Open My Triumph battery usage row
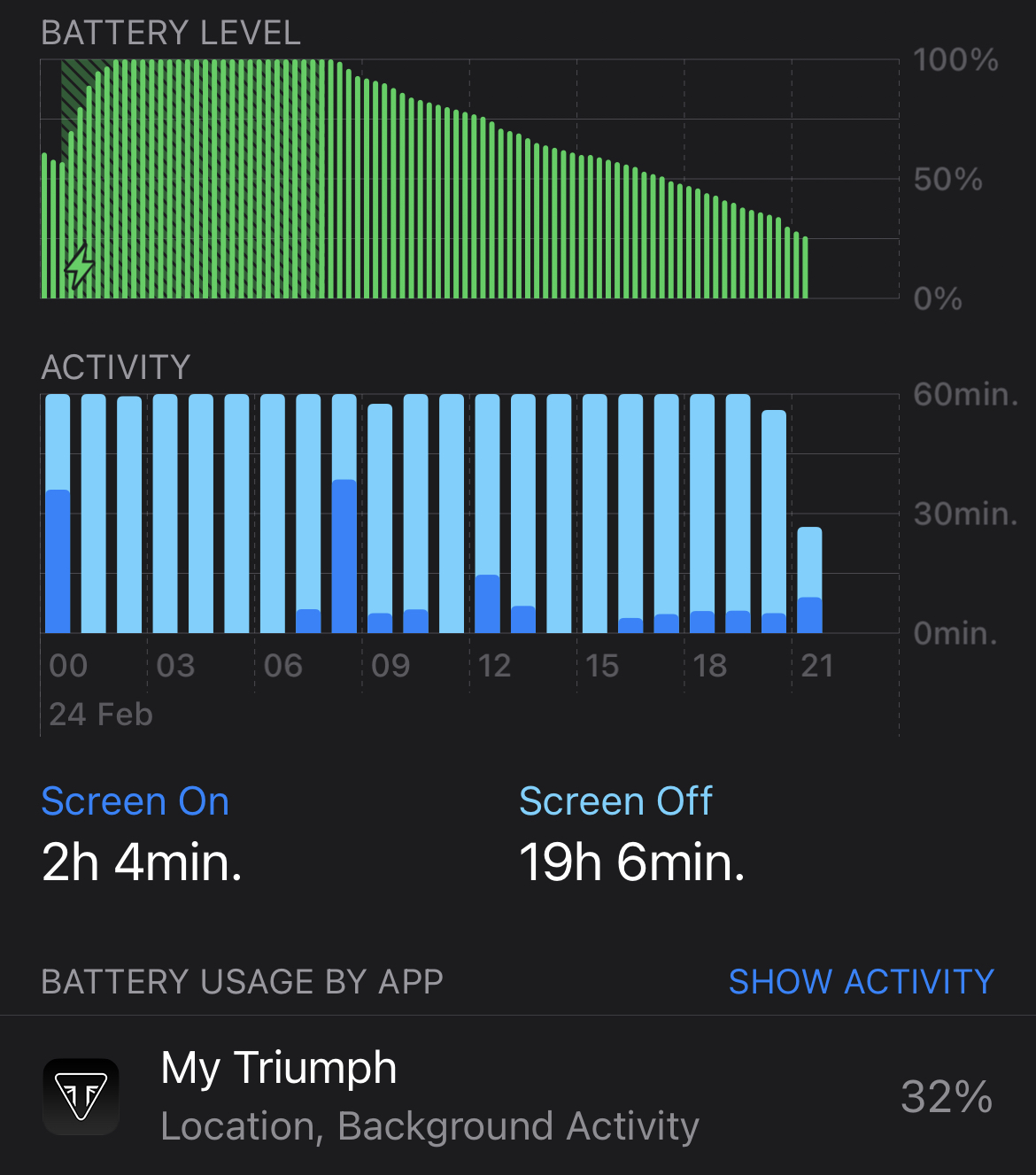This screenshot has height=1175, width=1036. coord(518,1096)
